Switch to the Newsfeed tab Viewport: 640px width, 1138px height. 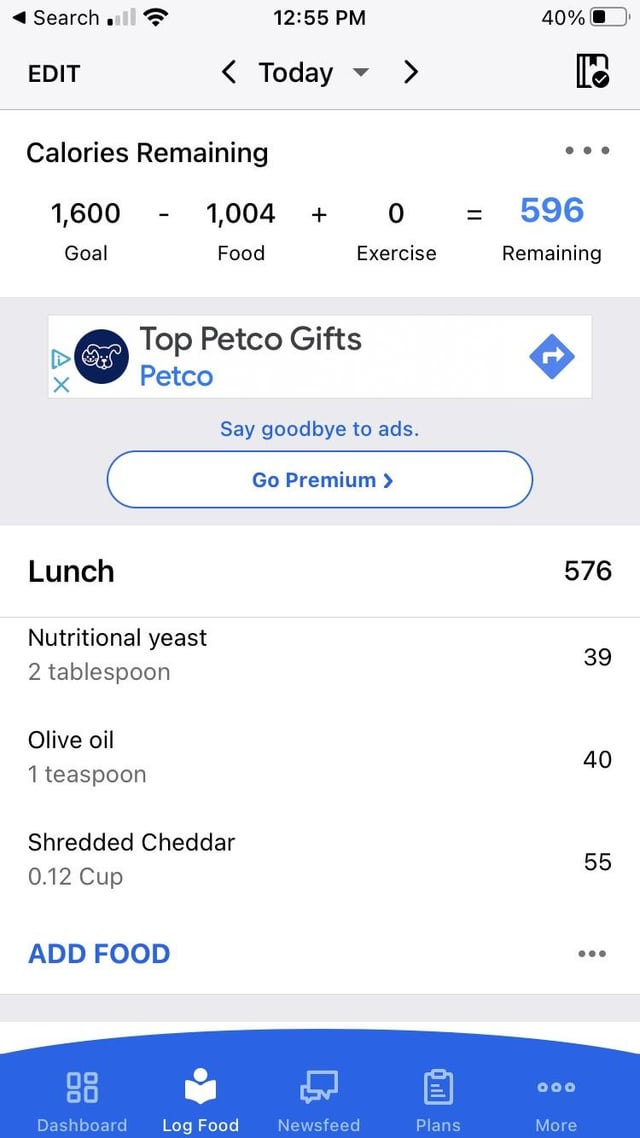pos(319,1100)
